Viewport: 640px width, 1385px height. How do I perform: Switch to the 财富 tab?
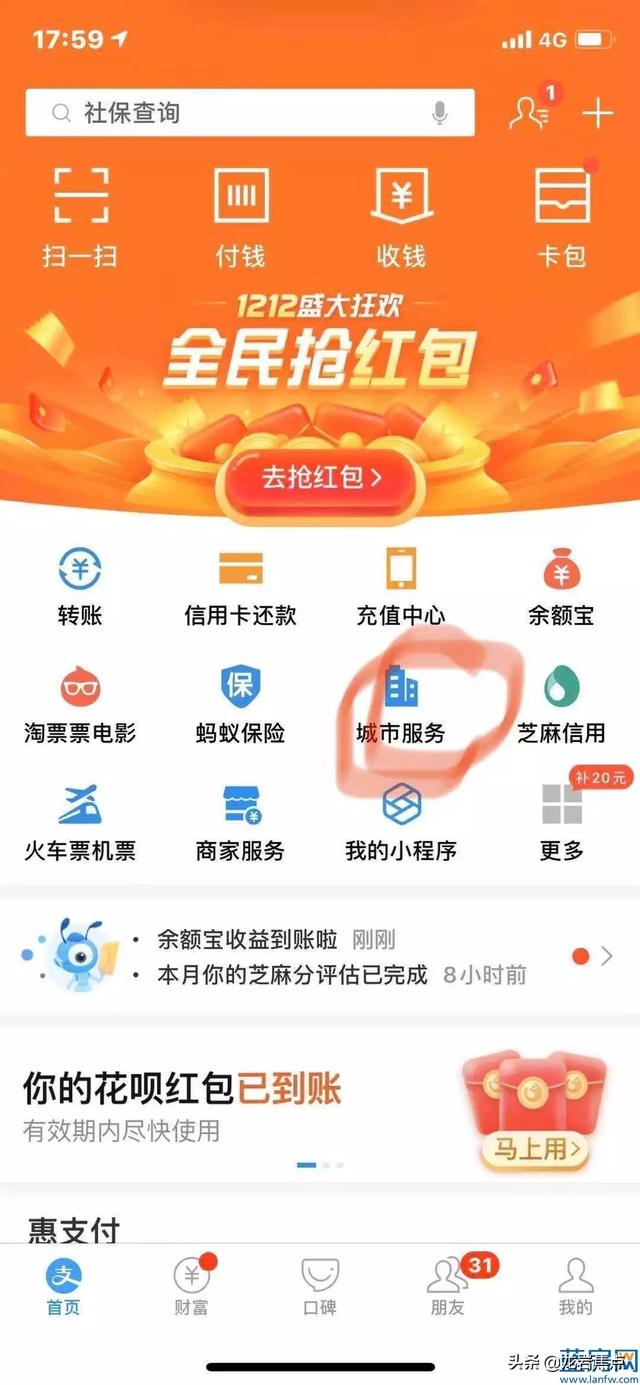tap(191, 1286)
